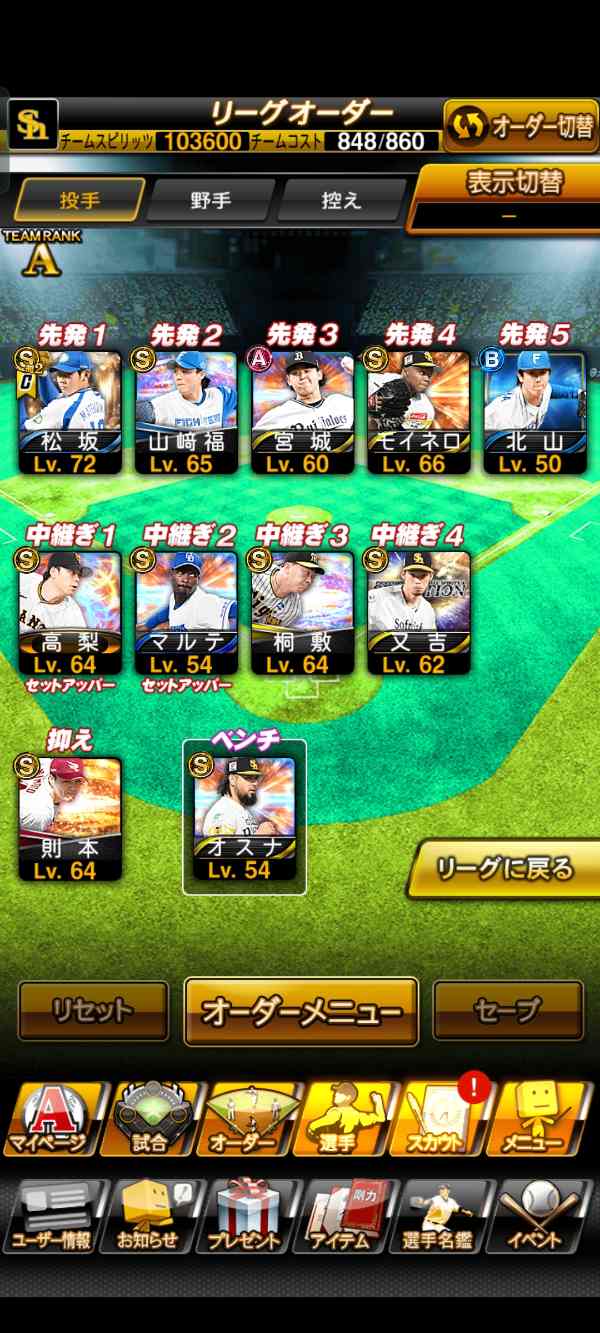Switch to the 控え tab
The image size is (600, 1333).
341,200
